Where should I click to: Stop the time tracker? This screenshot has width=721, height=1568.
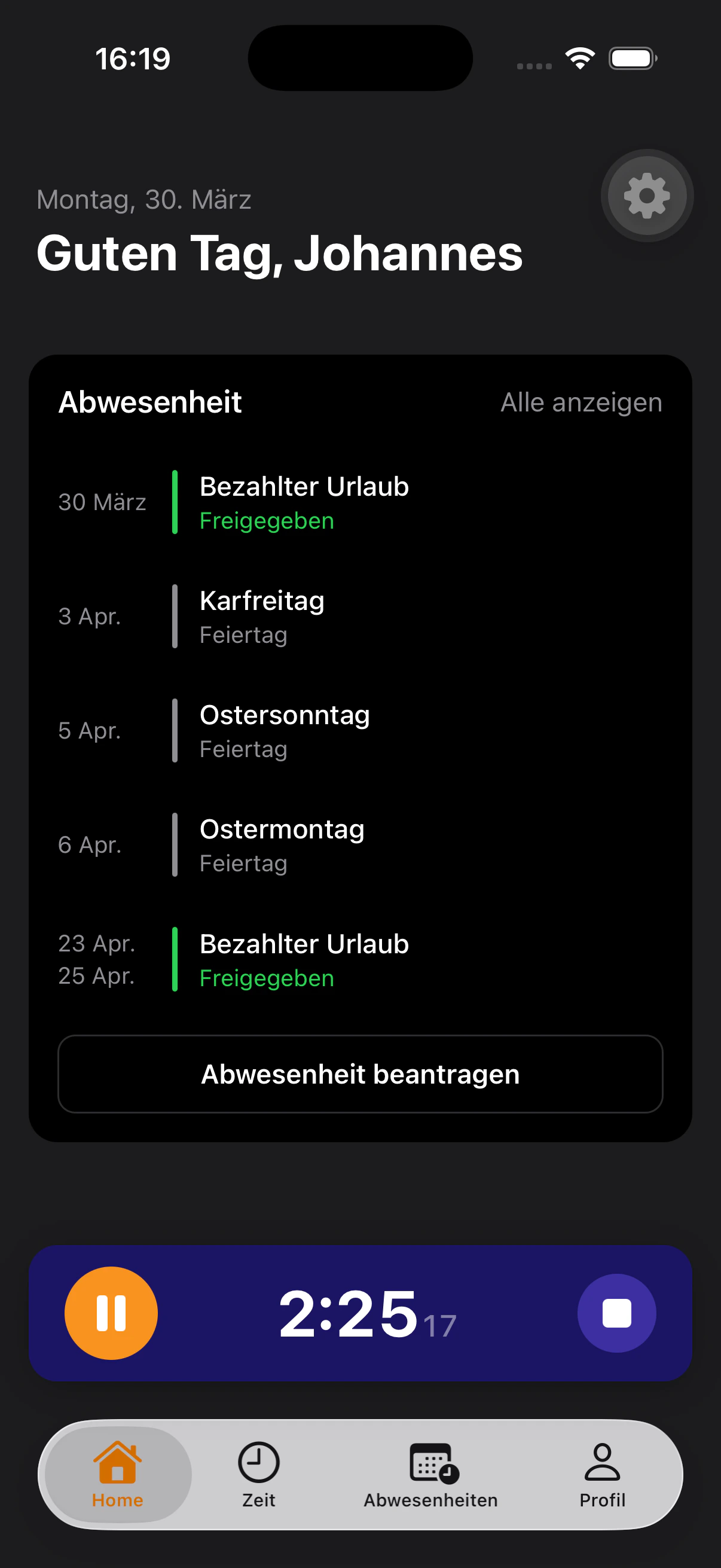(616, 1313)
